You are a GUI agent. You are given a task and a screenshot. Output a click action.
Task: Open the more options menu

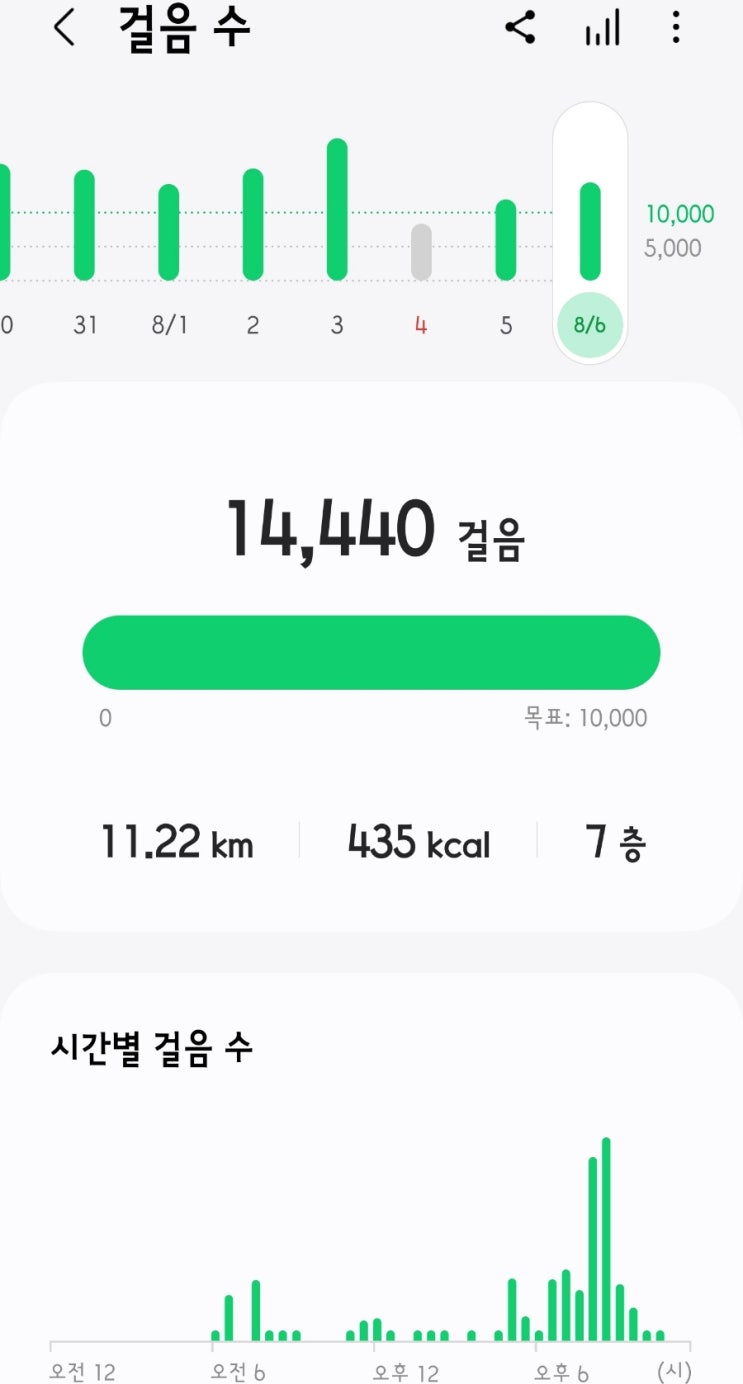(x=676, y=28)
